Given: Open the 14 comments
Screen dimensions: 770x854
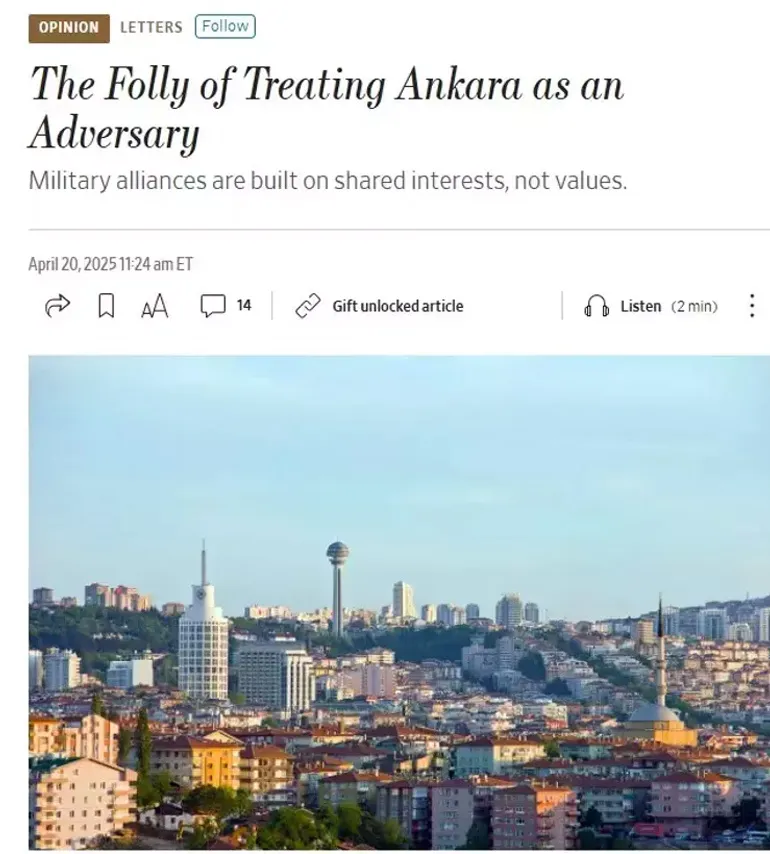Looking at the screenshot, I should (225, 306).
